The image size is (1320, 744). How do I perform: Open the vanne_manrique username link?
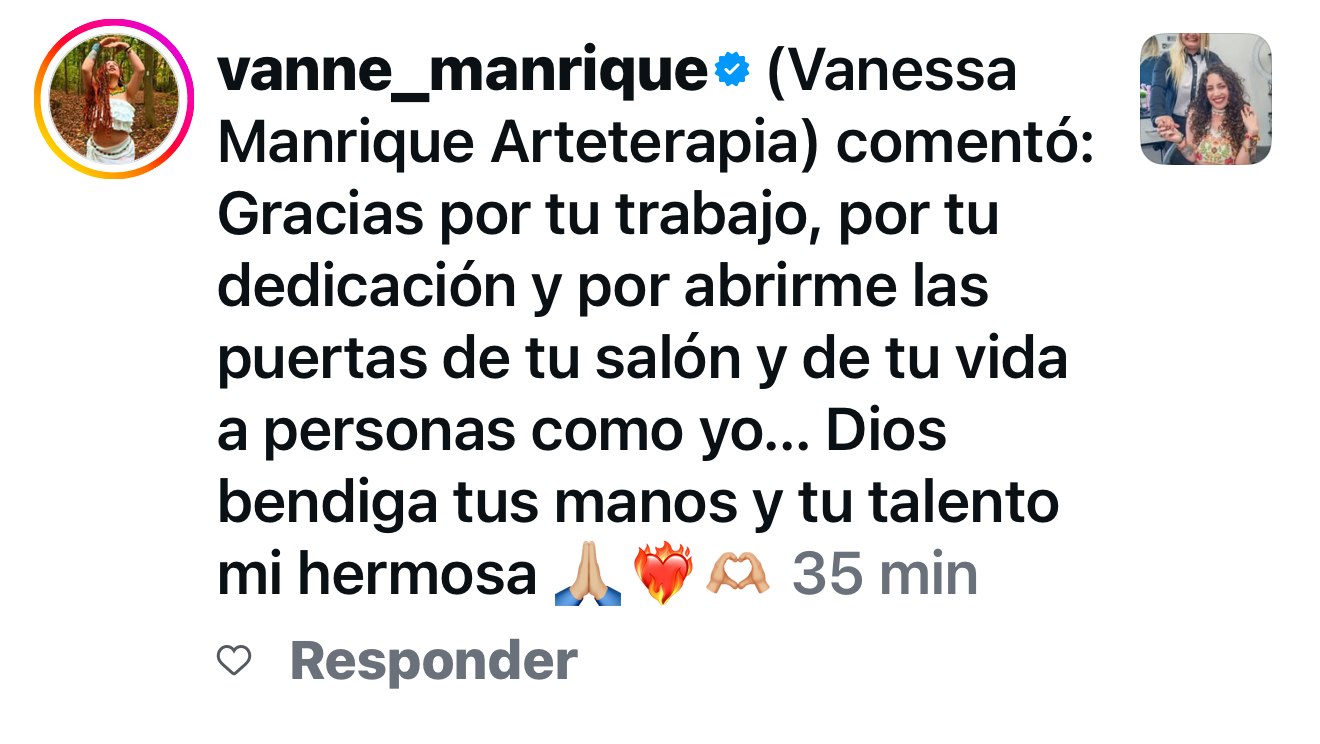461,72
